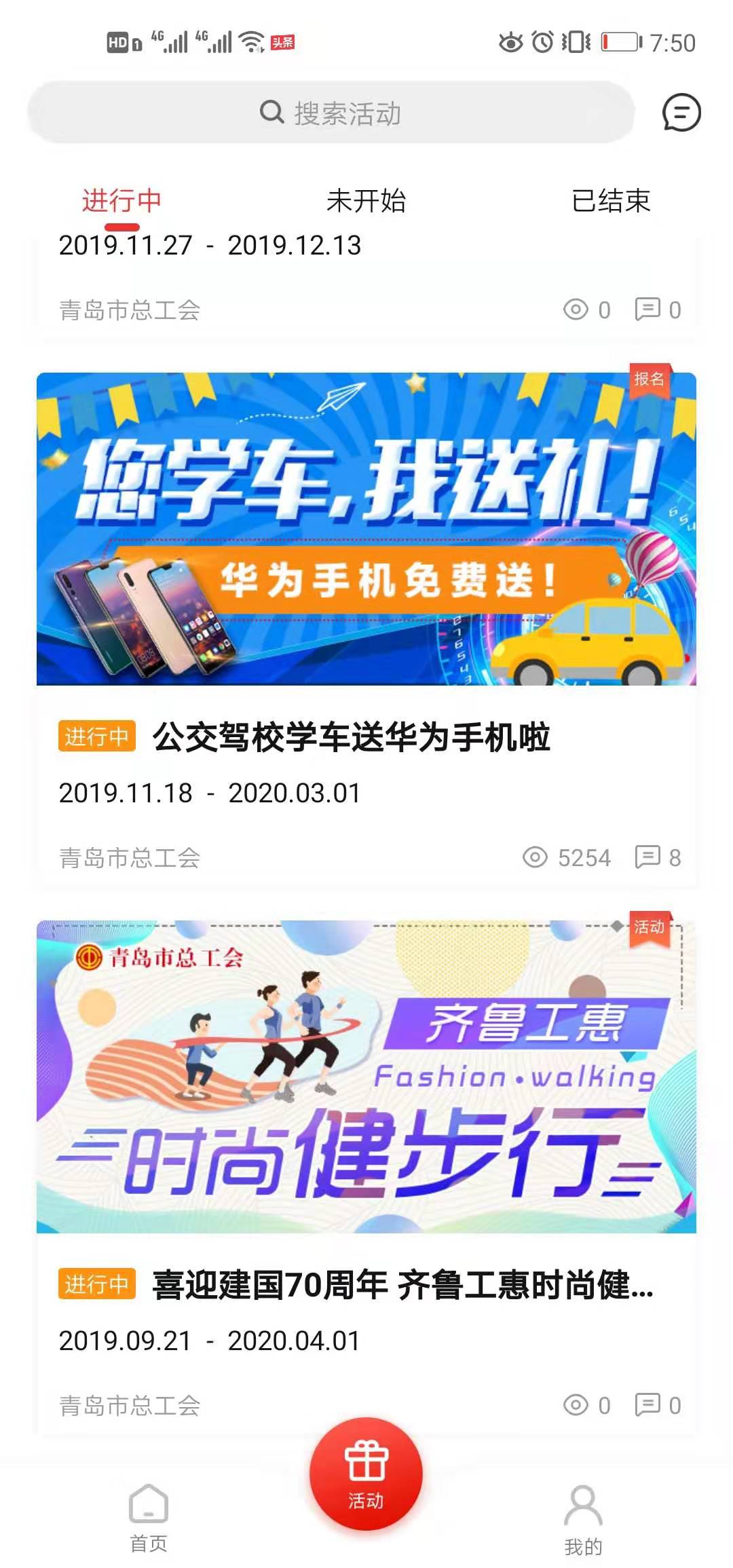
Task: Switch to the 已结束 tab
Action: click(x=611, y=201)
